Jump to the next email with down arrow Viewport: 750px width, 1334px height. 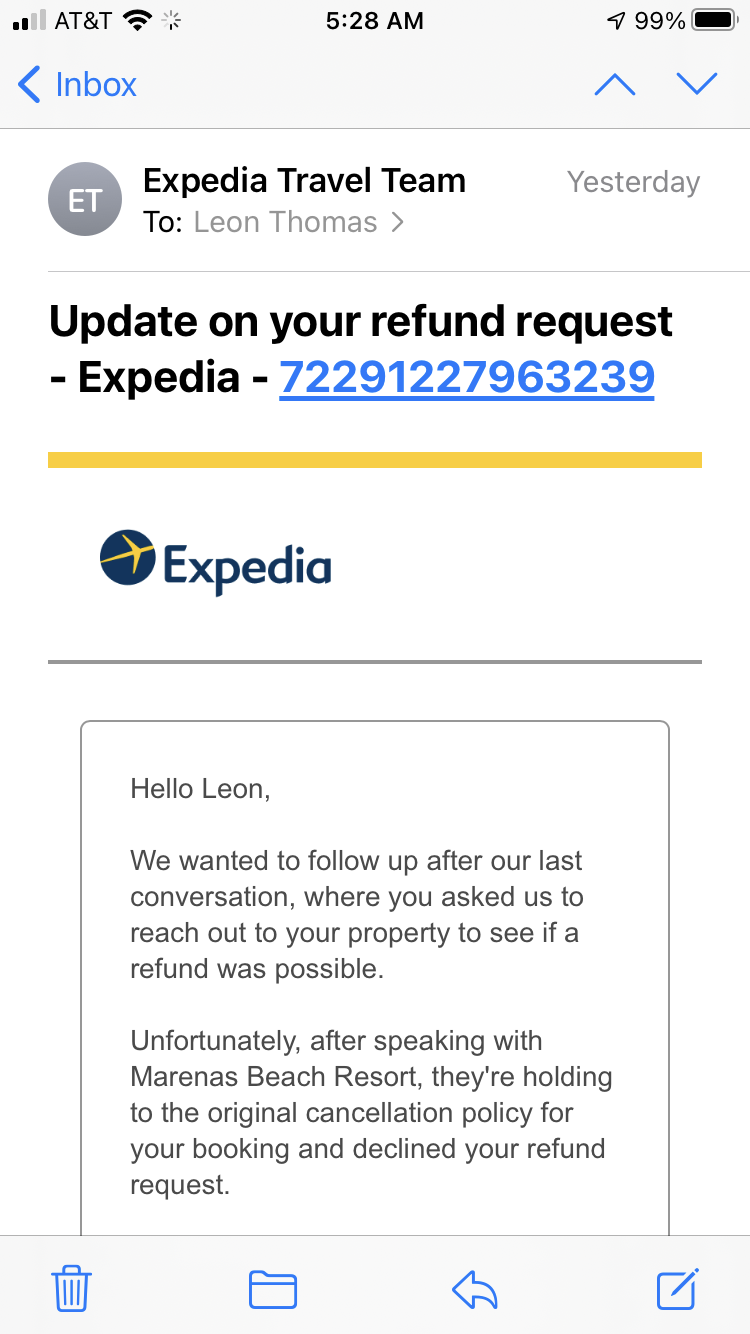coord(697,85)
